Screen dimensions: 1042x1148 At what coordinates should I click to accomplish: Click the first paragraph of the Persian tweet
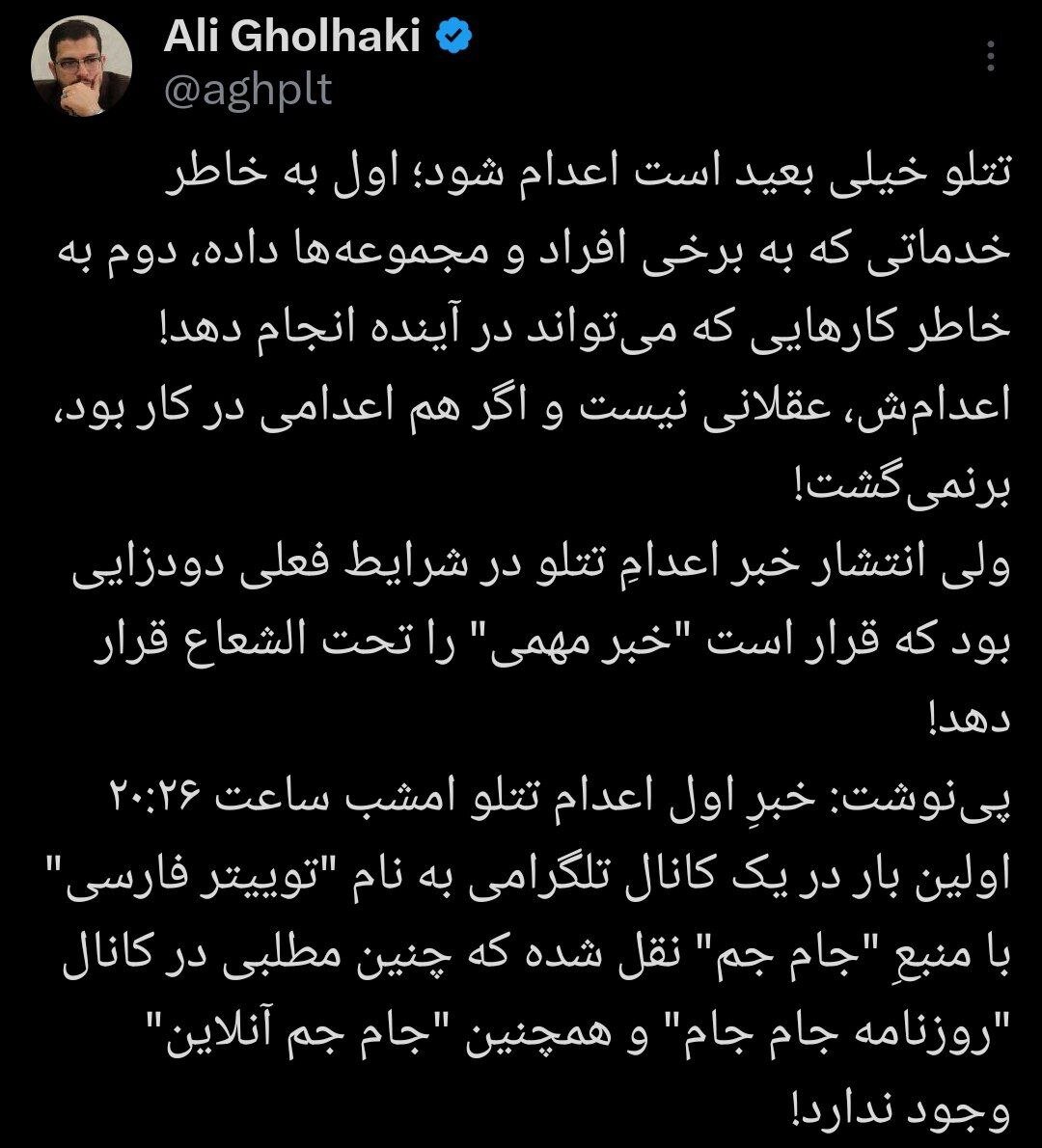(521, 251)
